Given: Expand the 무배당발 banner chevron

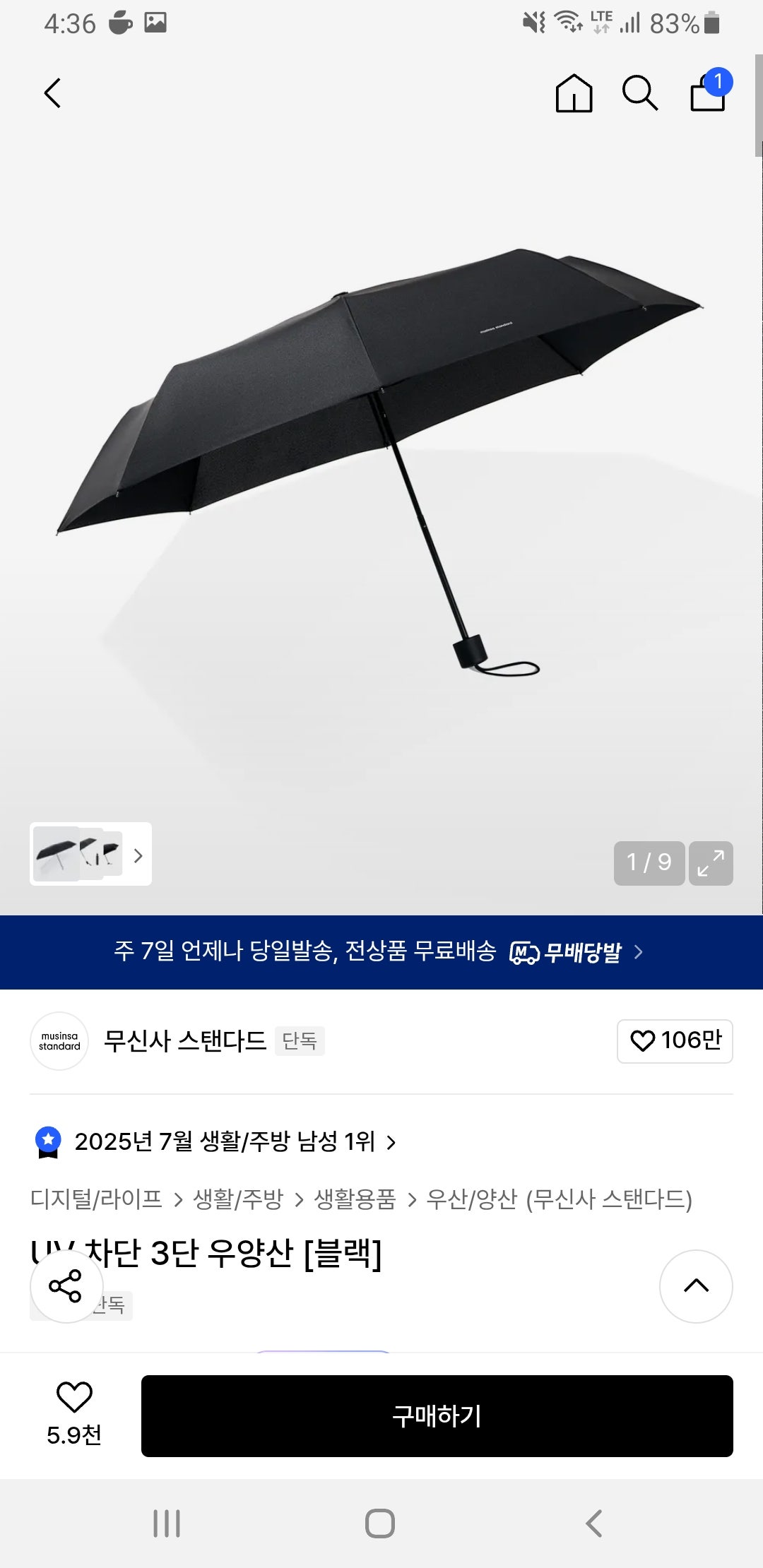Looking at the screenshot, I should 638,952.
